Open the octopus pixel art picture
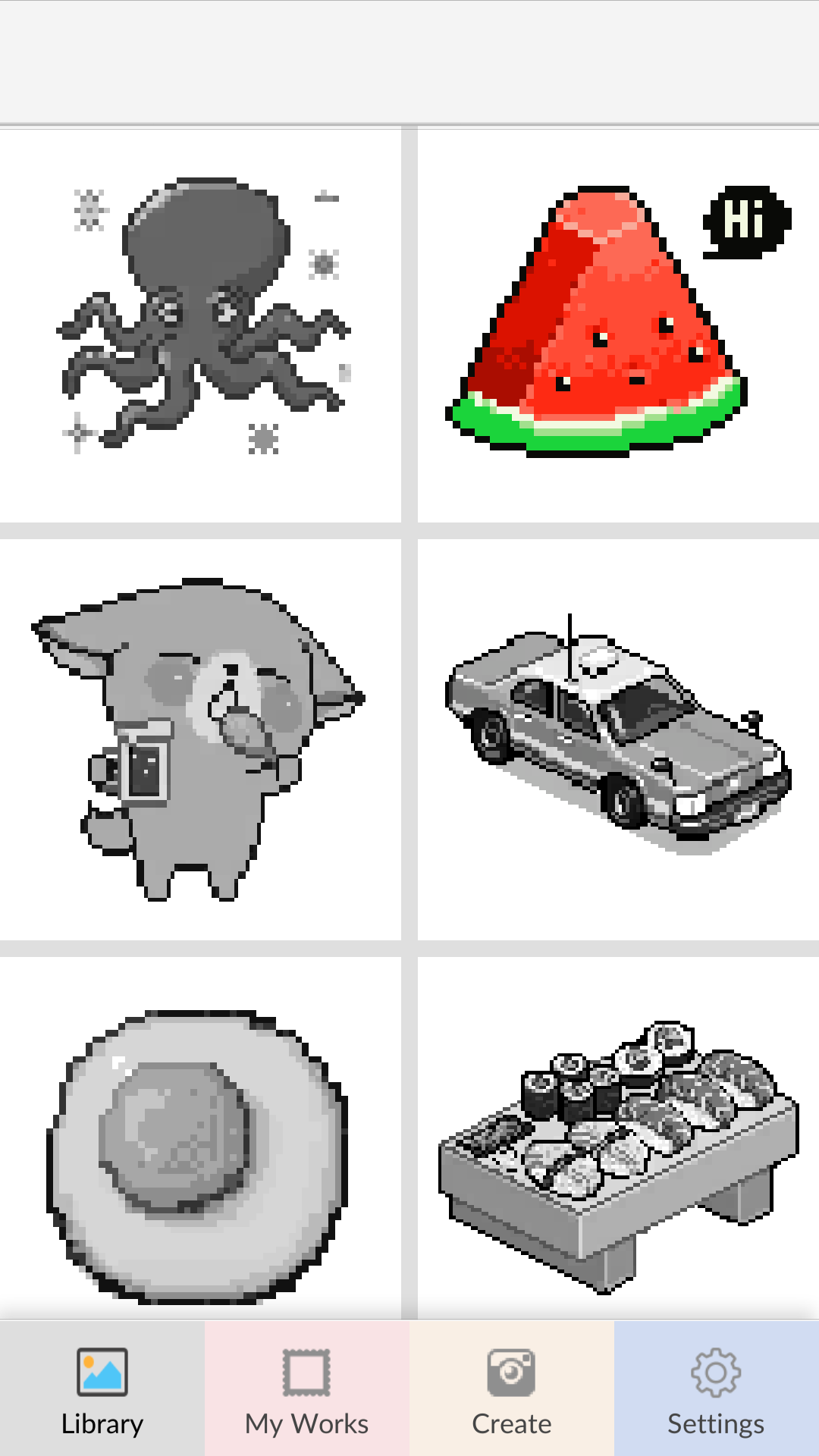This screenshot has width=819, height=1456. tap(200, 325)
